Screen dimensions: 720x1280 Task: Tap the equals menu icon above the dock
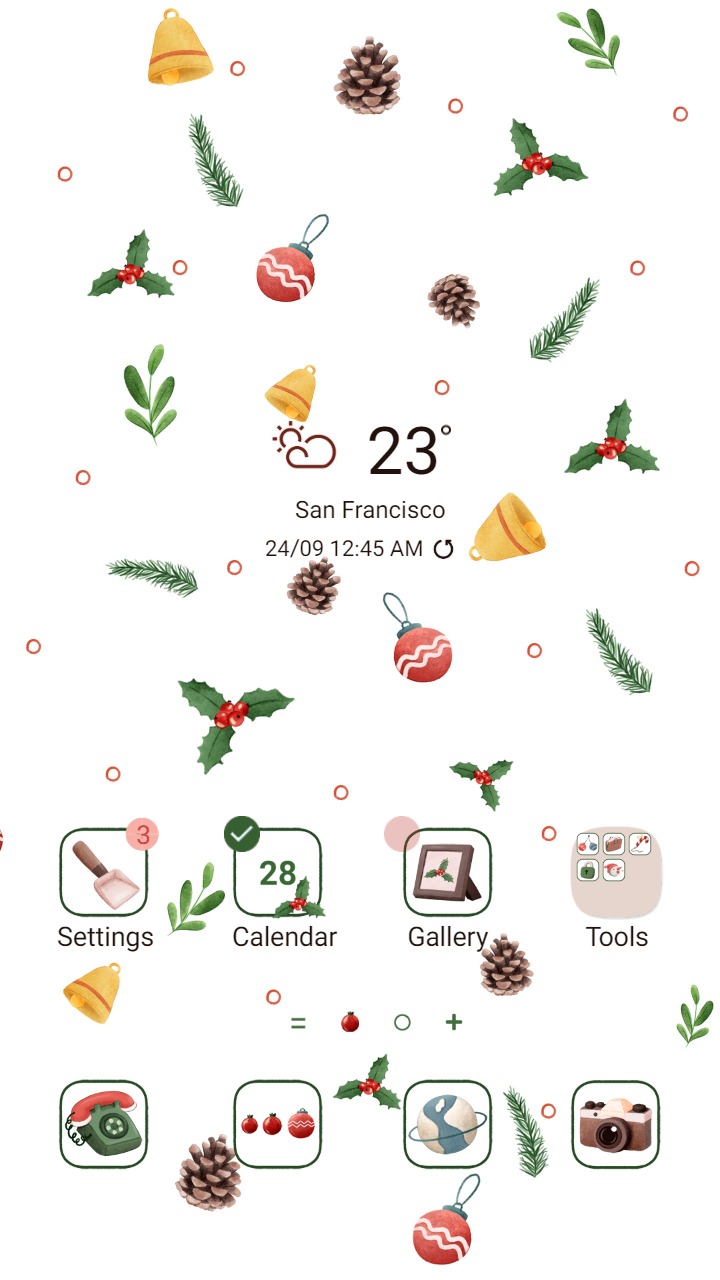click(x=297, y=1022)
